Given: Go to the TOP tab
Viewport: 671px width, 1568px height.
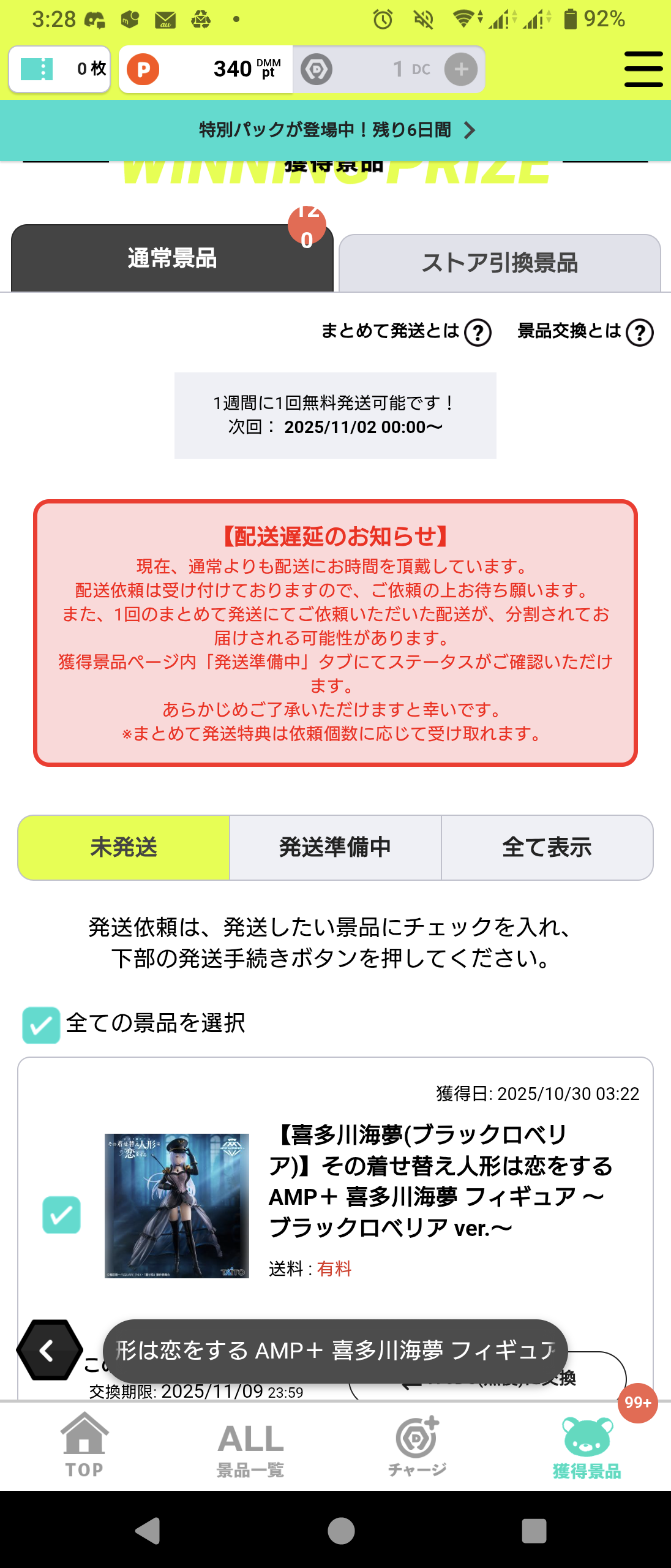Looking at the screenshot, I should [84, 1444].
